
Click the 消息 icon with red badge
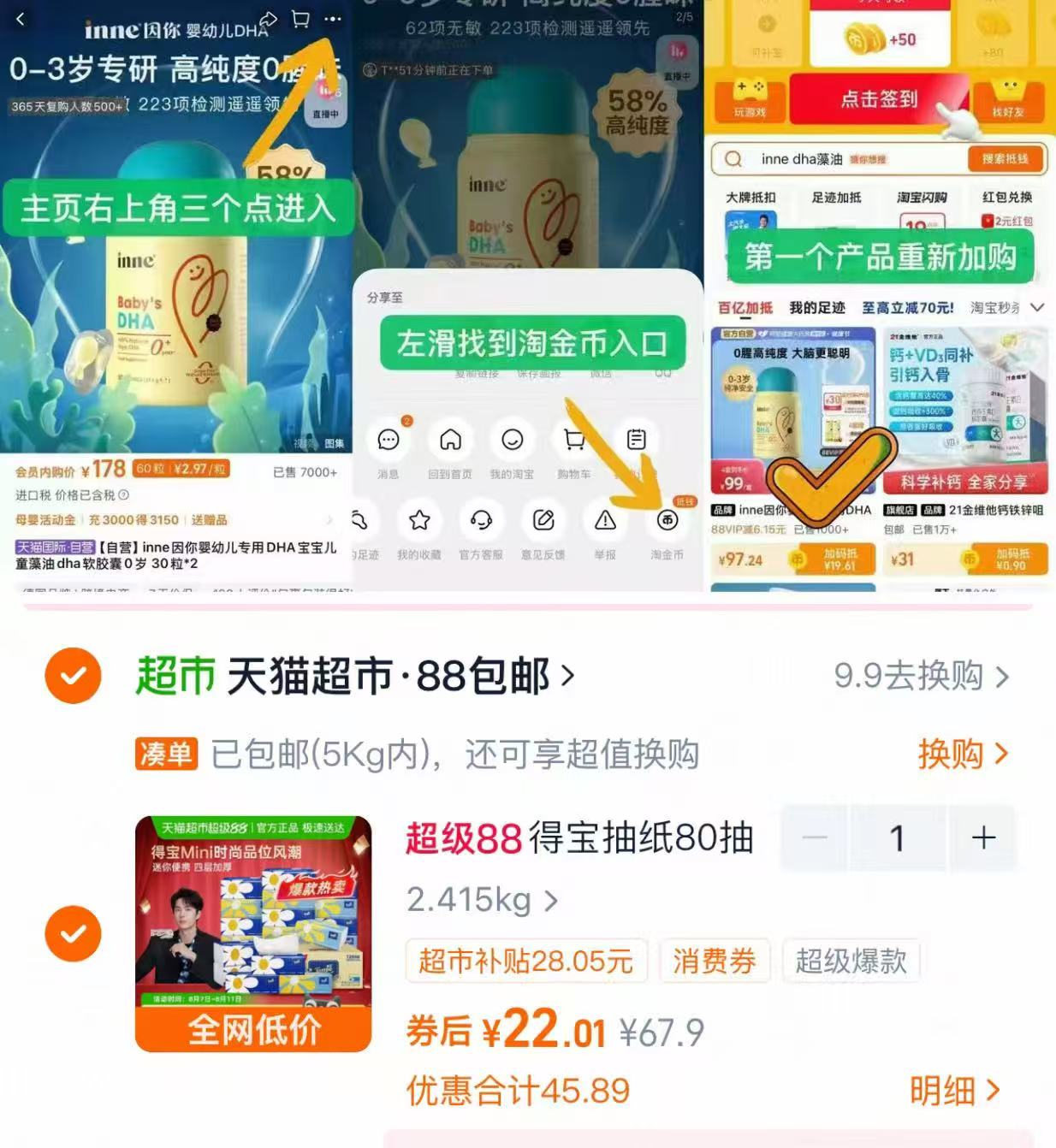[389, 441]
